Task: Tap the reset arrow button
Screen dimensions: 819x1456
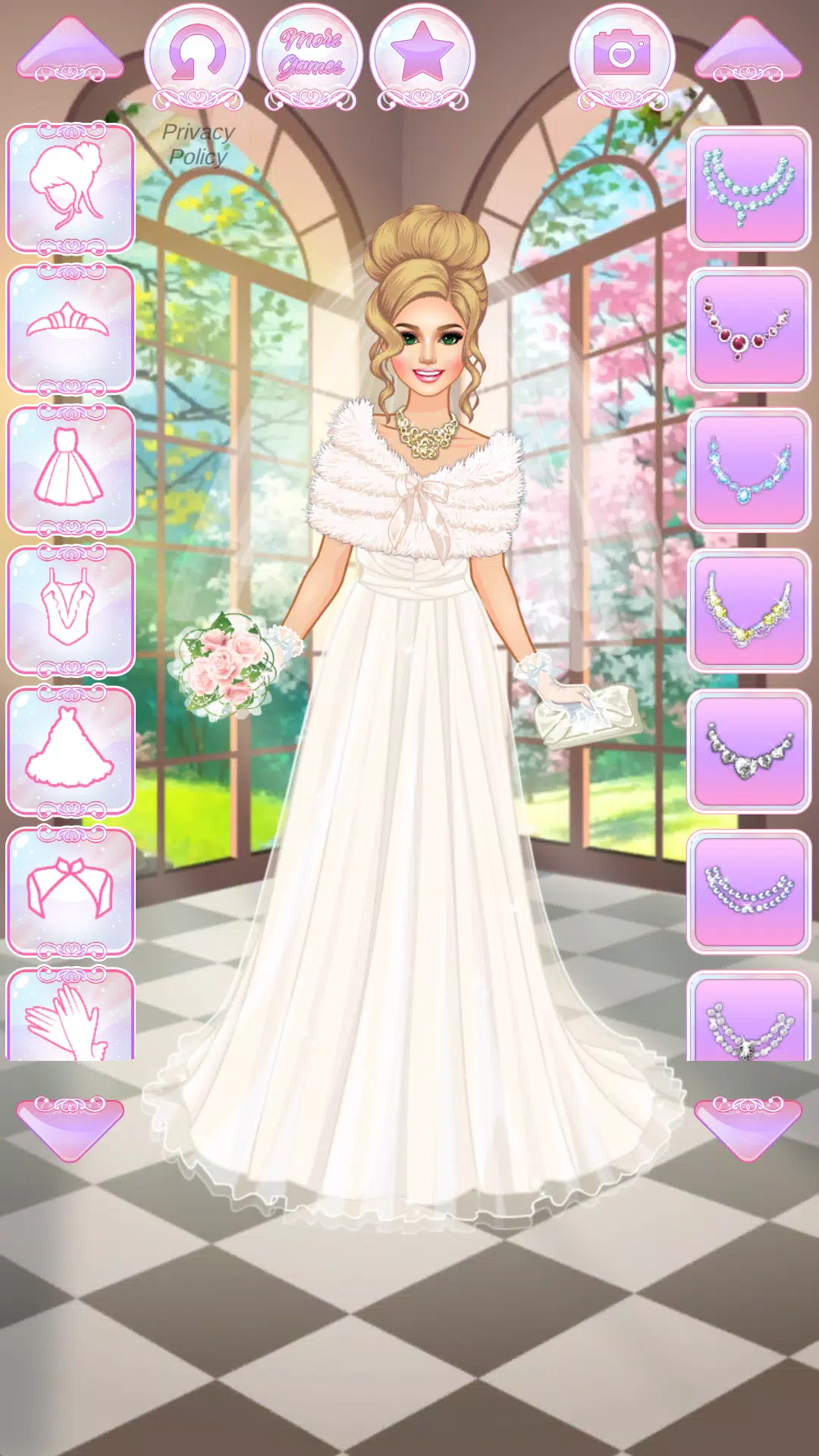Action: pyautogui.click(x=197, y=55)
